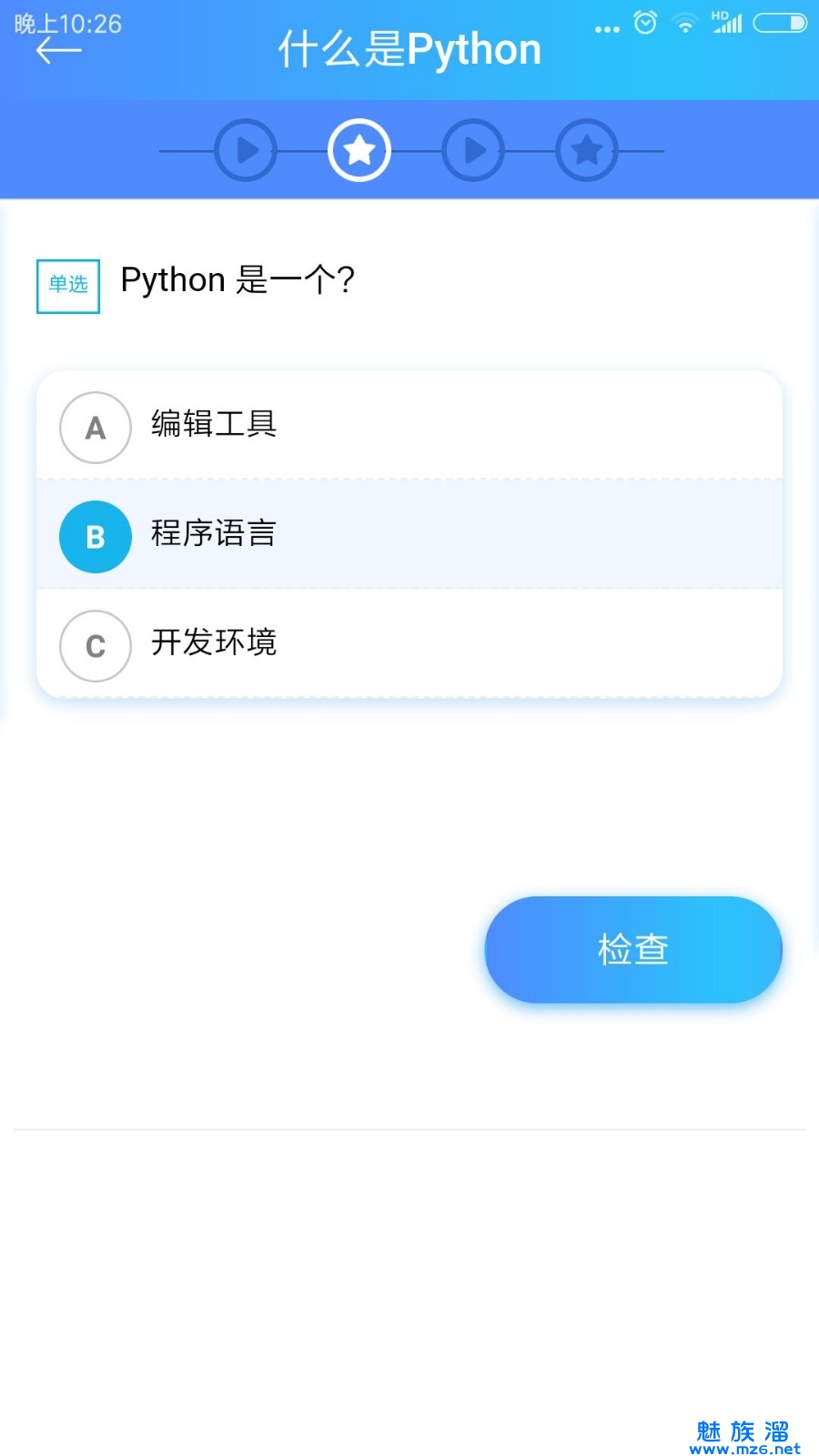The height and width of the screenshot is (1456, 819).
Task: Choose answer B 程序语言
Action: point(409,535)
